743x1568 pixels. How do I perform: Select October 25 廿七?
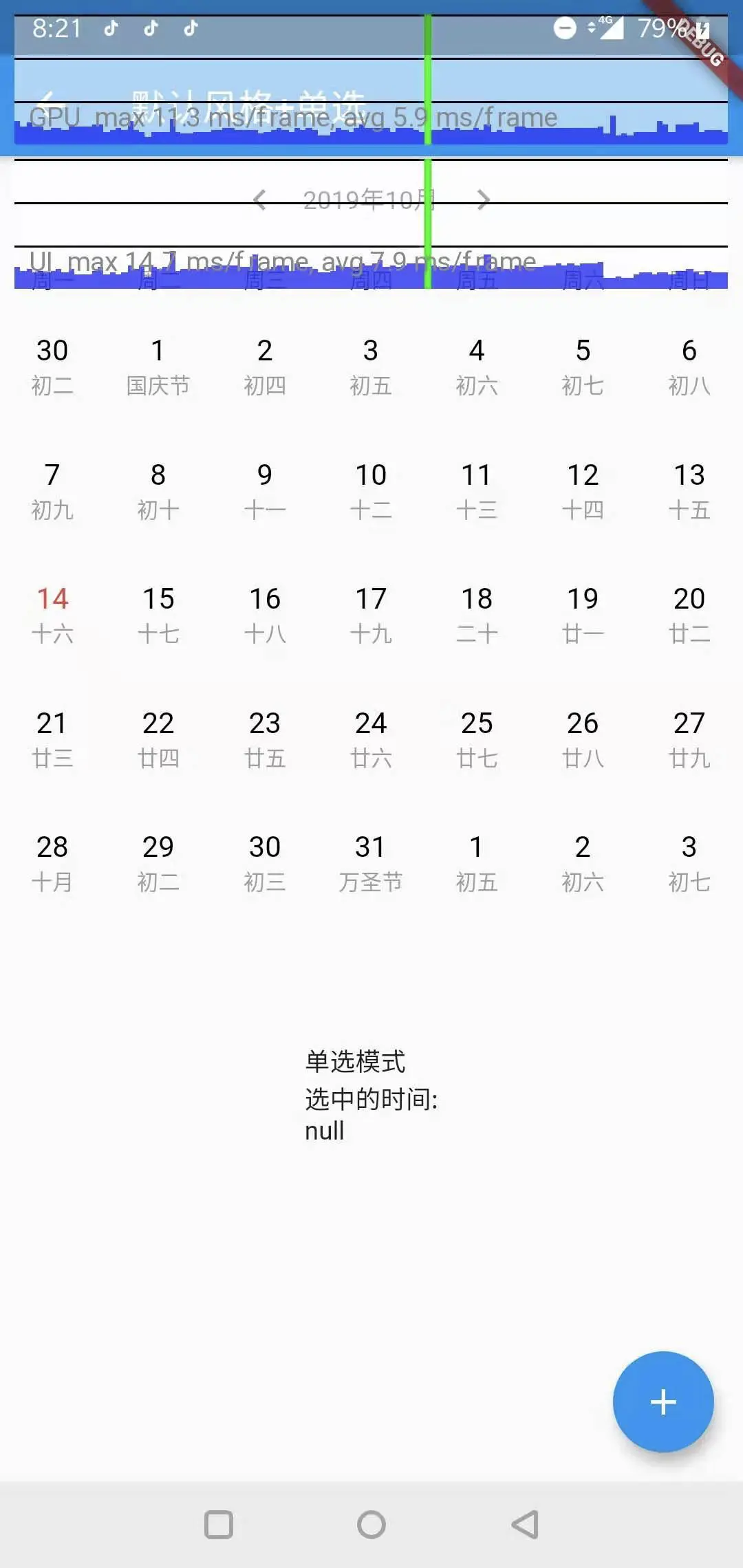point(477,739)
